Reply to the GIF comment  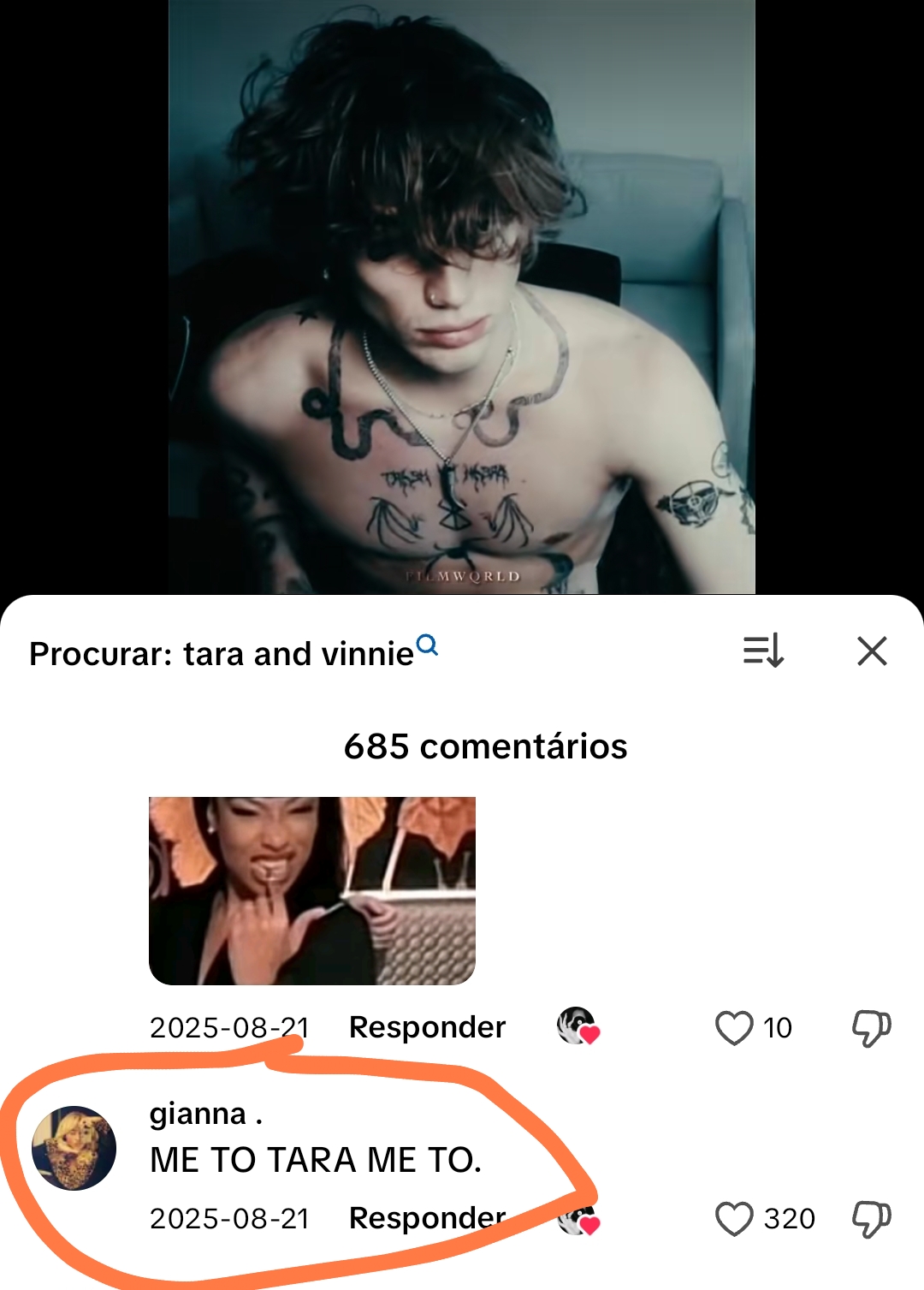[427, 1026]
